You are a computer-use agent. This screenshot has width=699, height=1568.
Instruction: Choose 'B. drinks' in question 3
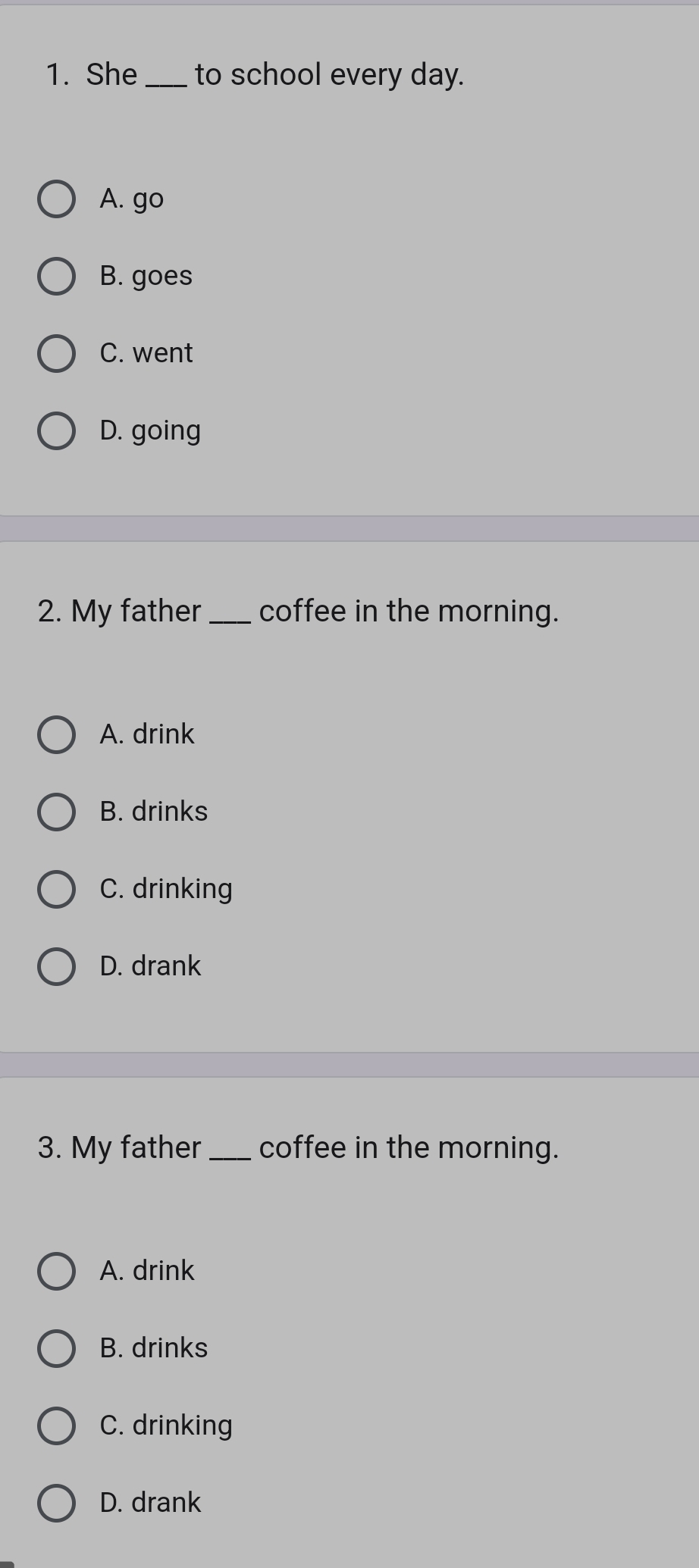(x=56, y=1349)
